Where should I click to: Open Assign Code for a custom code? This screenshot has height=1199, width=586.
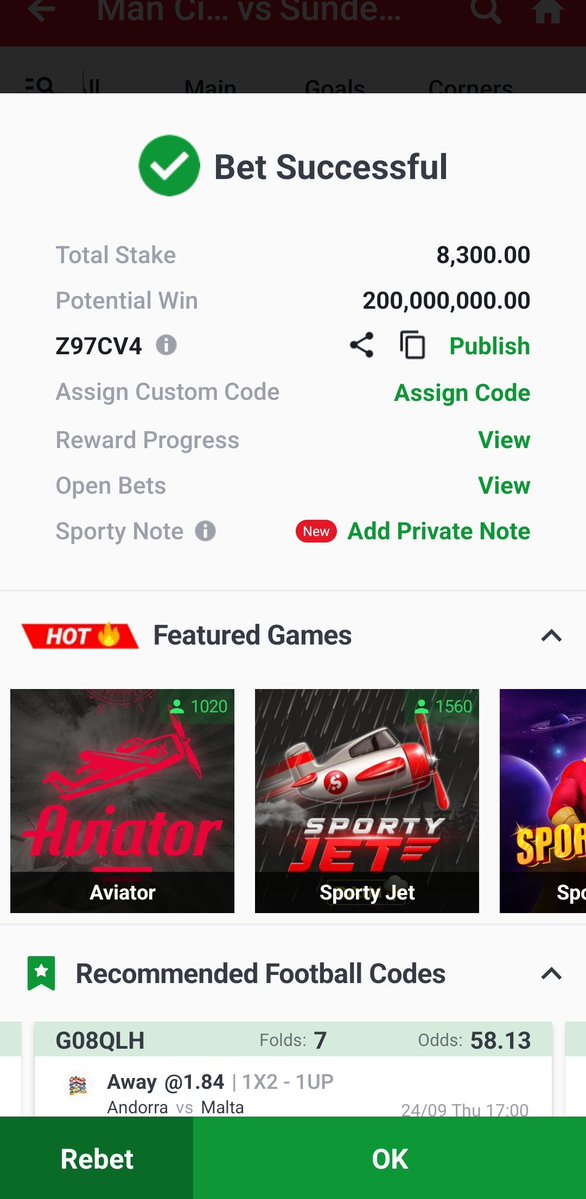click(462, 393)
